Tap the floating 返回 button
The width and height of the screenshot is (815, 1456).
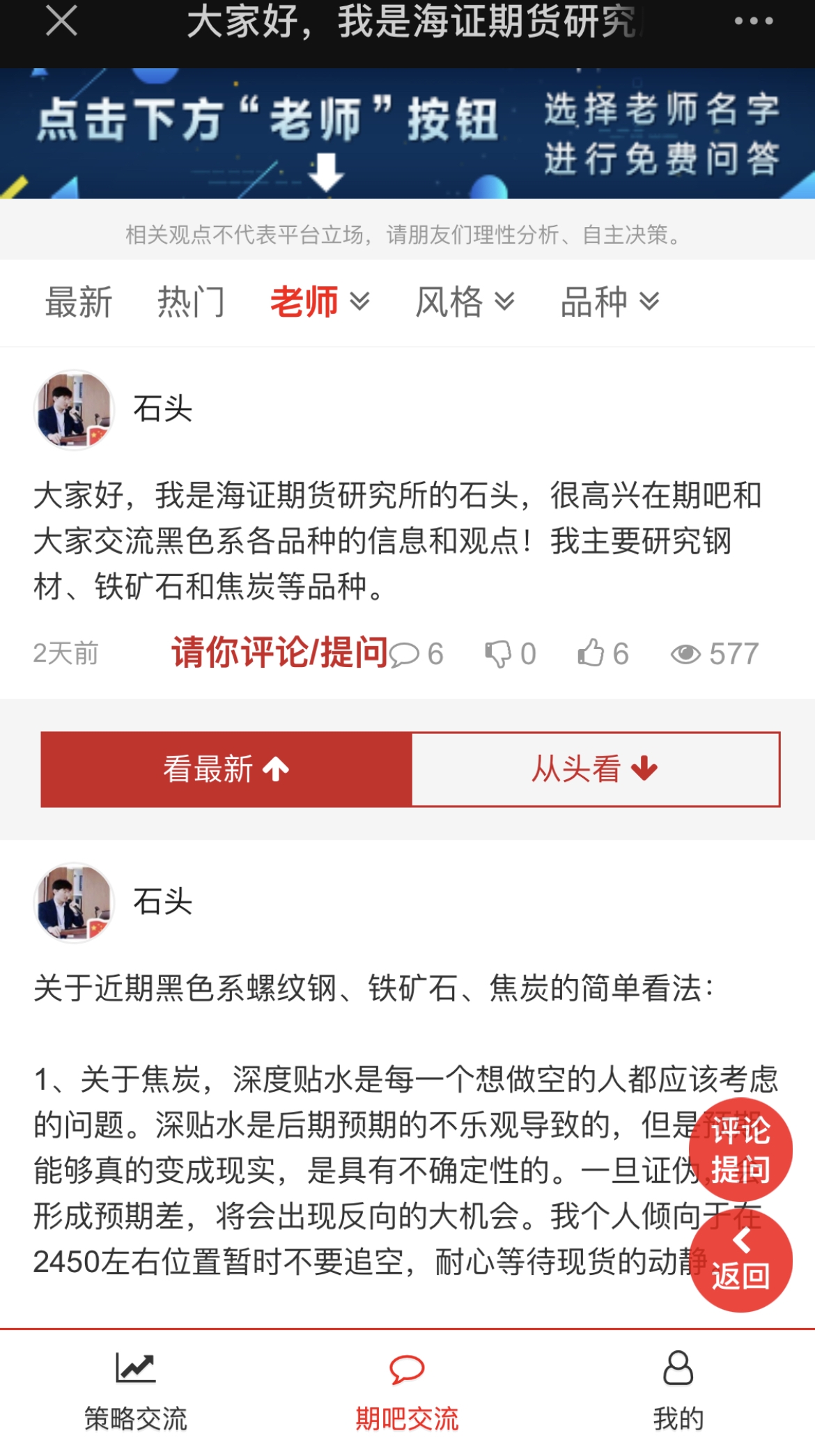coord(740,1261)
